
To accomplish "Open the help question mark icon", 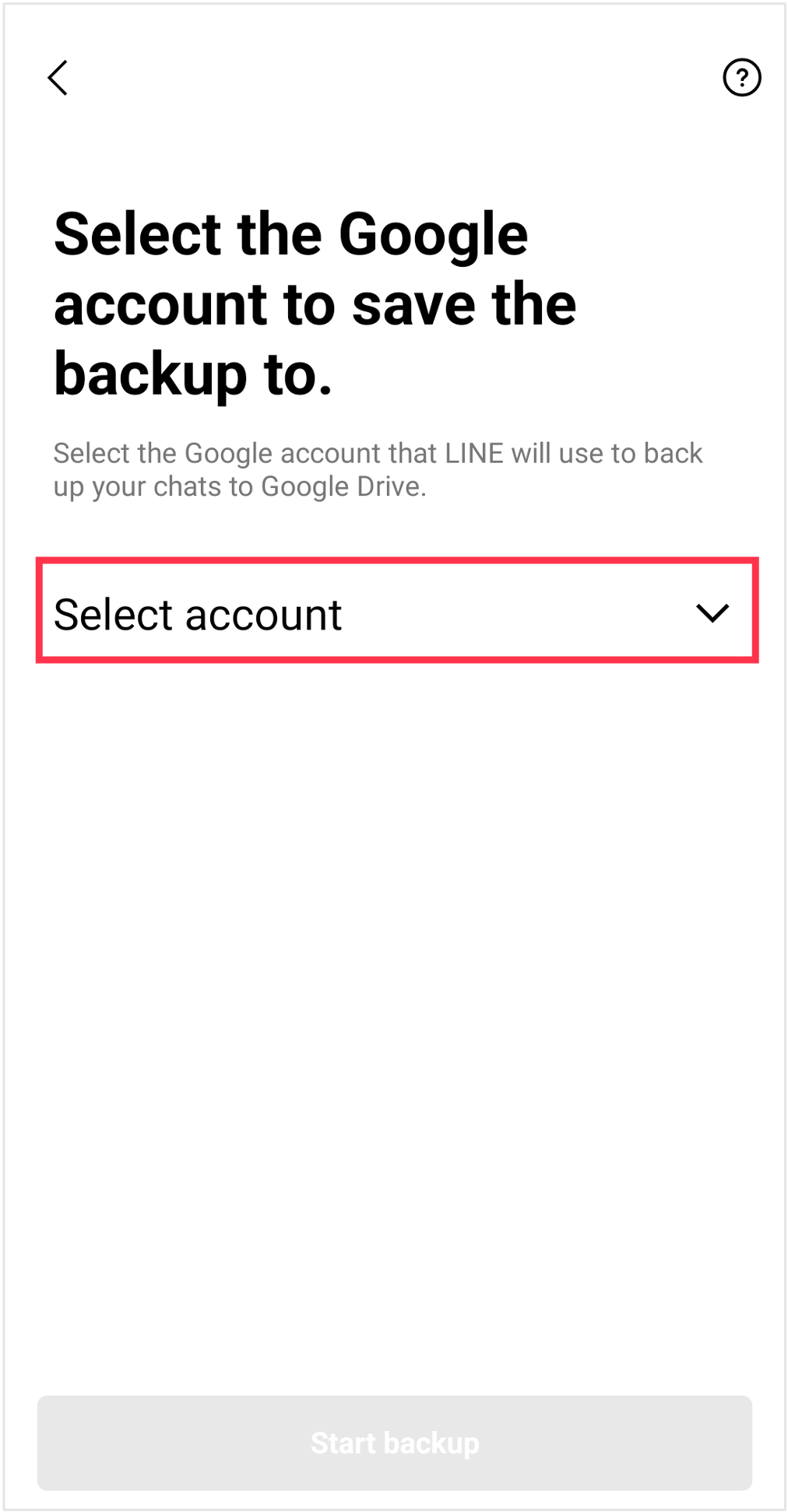I will (741, 78).
